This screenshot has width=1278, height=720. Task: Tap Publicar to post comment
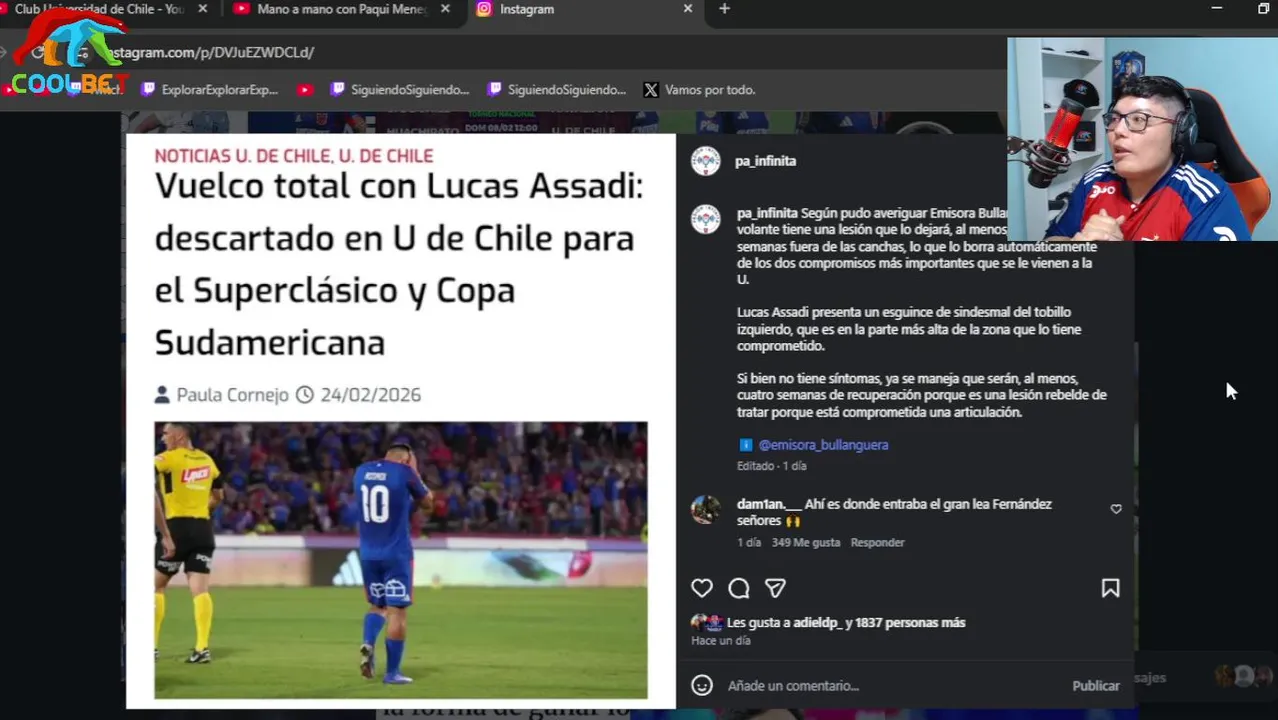tap(1095, 686)
